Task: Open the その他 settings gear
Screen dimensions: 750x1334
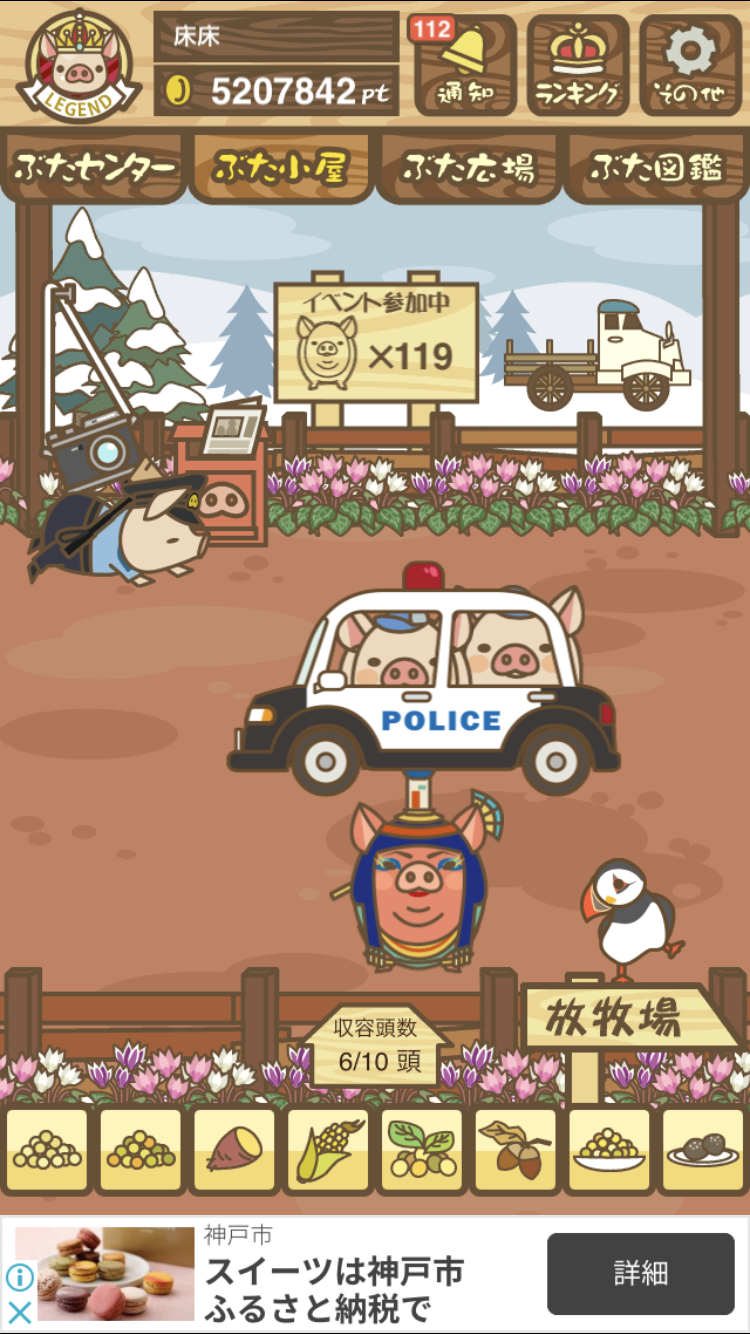Action: pos(690,66)
